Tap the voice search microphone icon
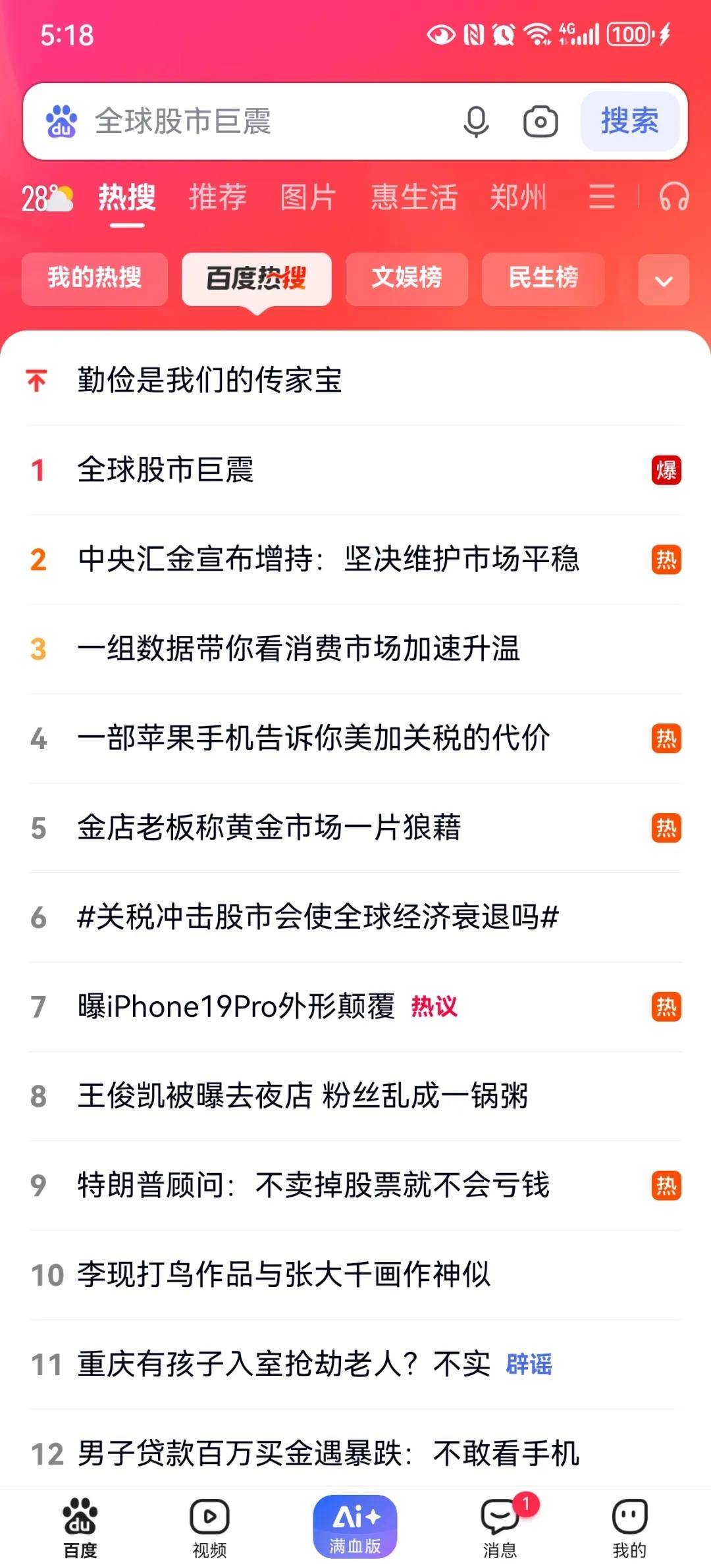Image resolution: width=711 pixels, height=1568 pixels. coord(476,122)
